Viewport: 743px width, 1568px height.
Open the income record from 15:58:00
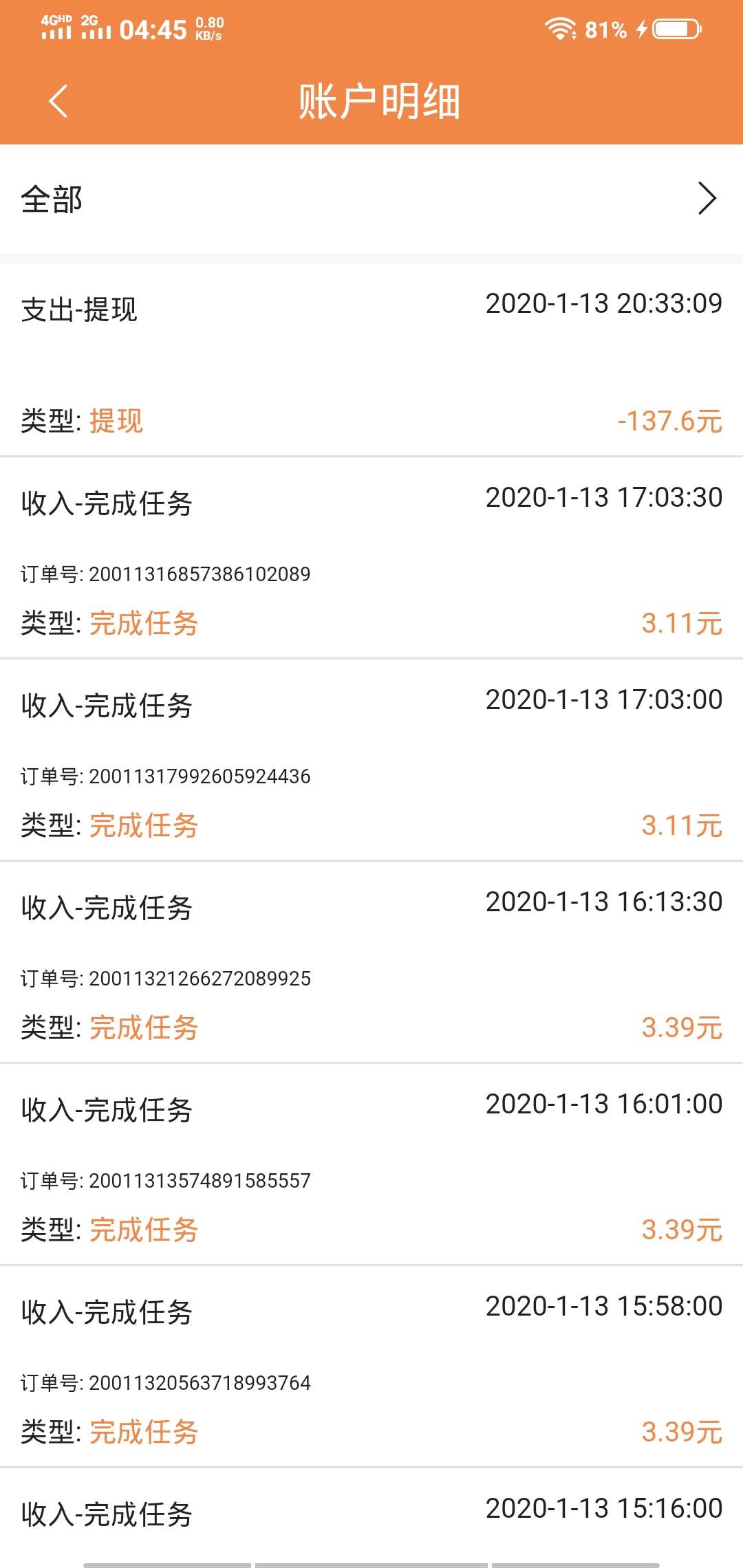371,1366
